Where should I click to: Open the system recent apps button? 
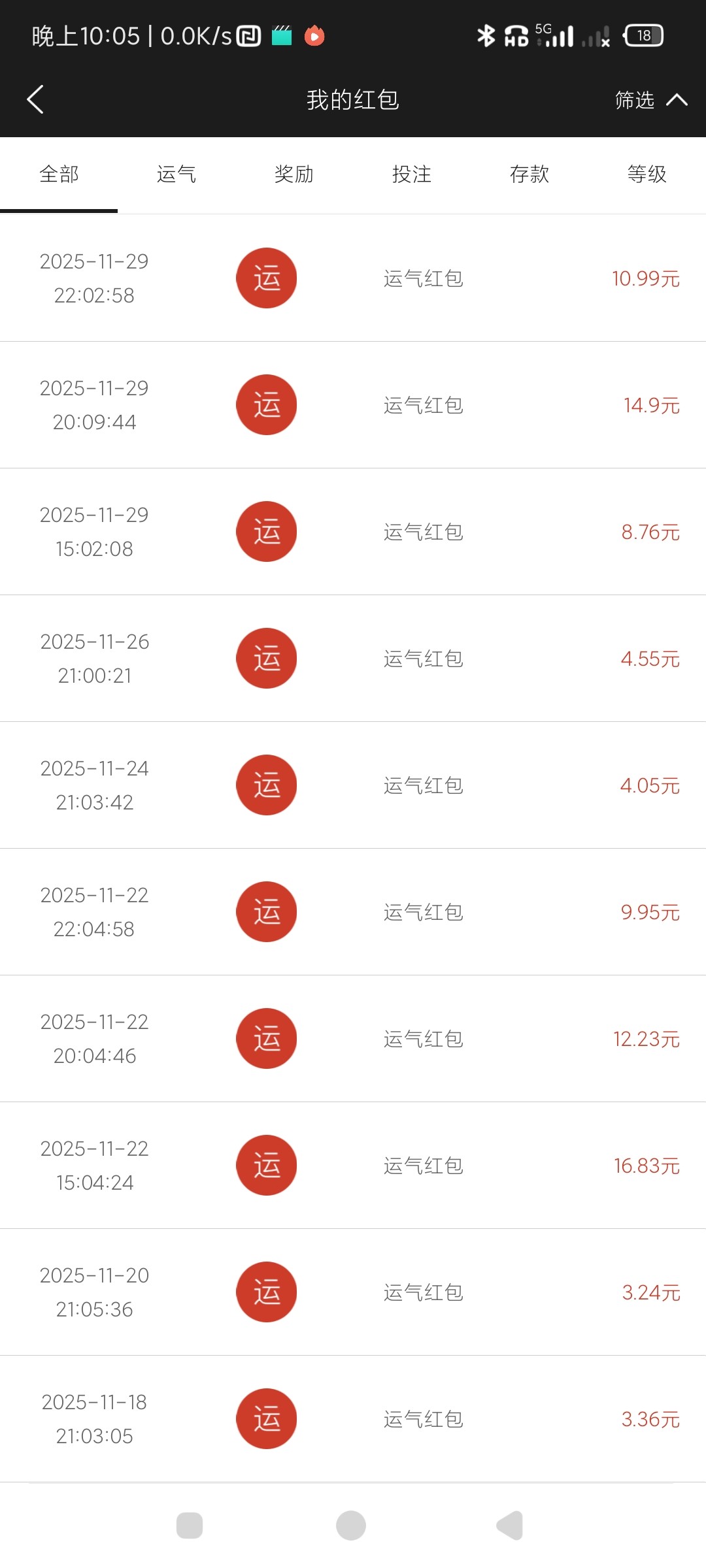tap(190, 1526)
